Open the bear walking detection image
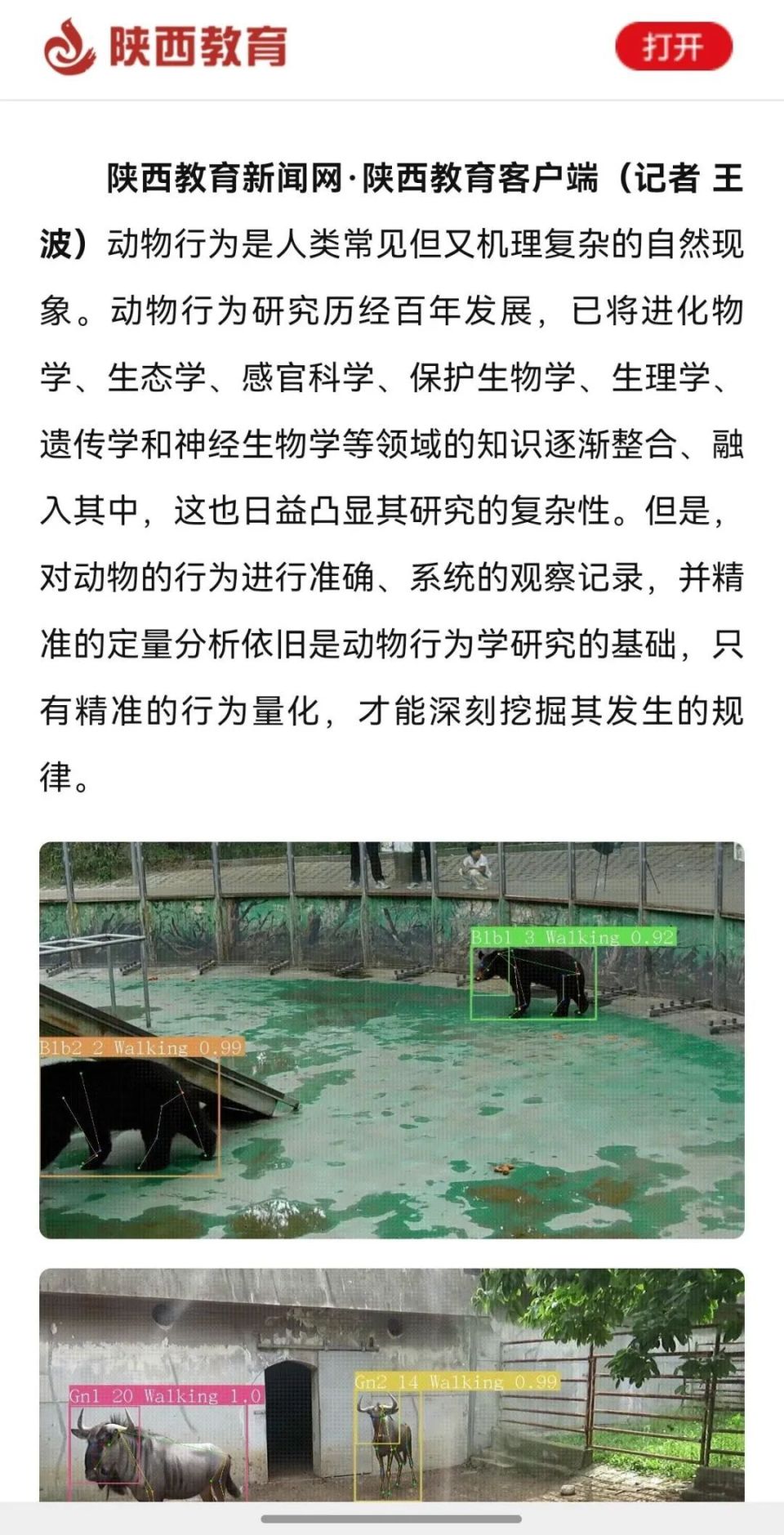Viewport: 784px width, 1535px height. click(392, 1039)
